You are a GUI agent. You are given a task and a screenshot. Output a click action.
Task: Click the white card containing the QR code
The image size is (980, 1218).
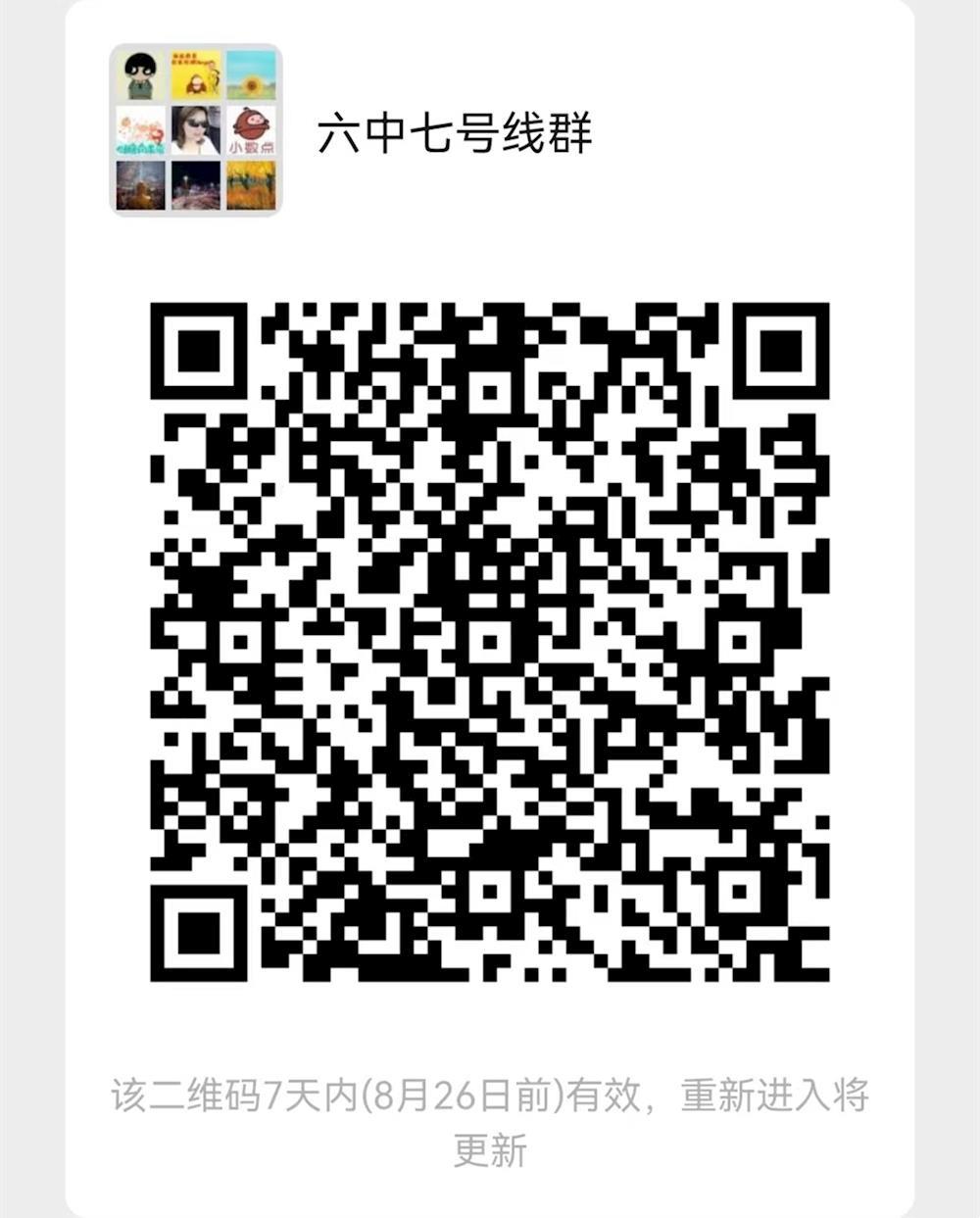(x=490, y=608)
